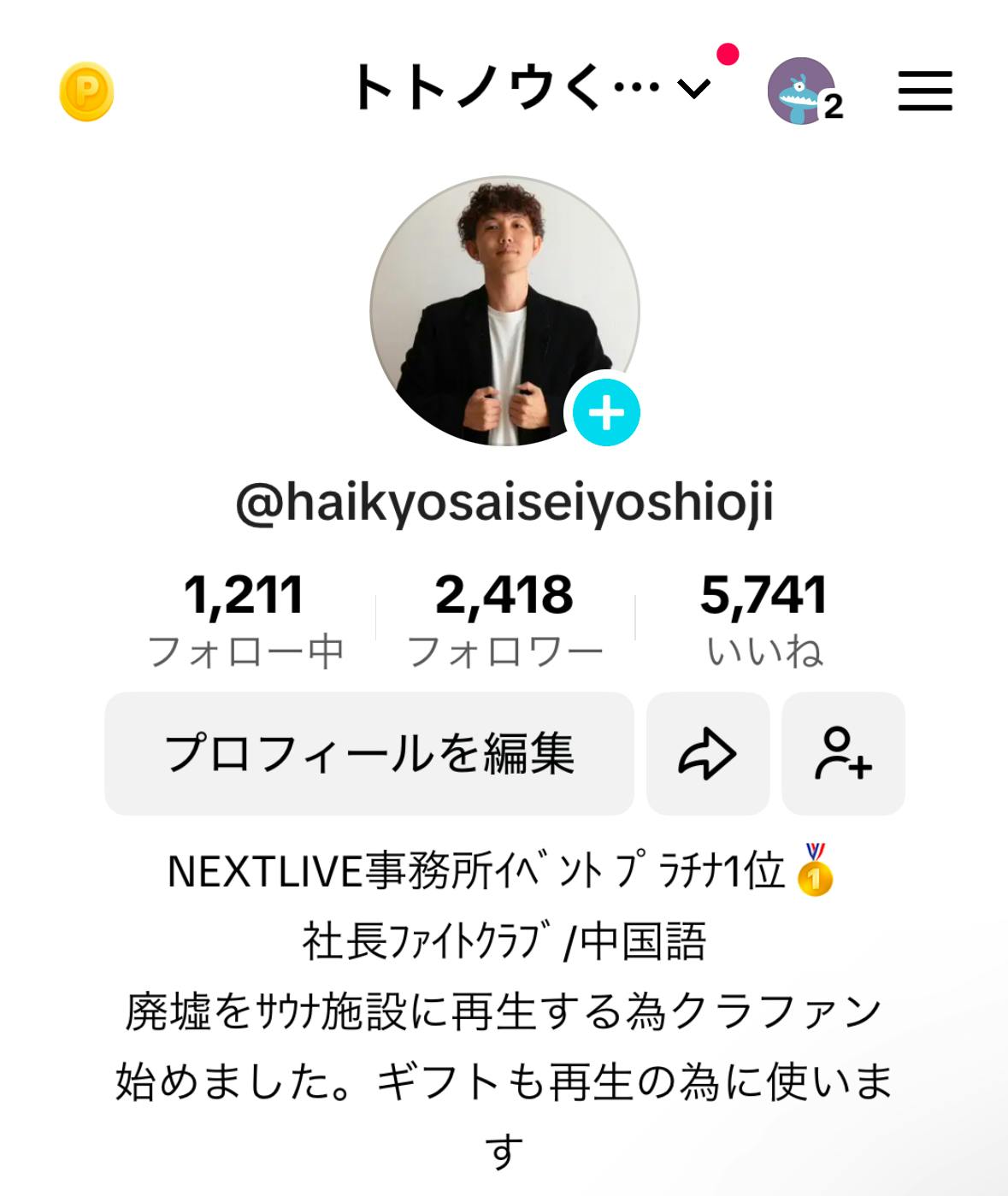Share this profile via arrow button

coord(707,753)
